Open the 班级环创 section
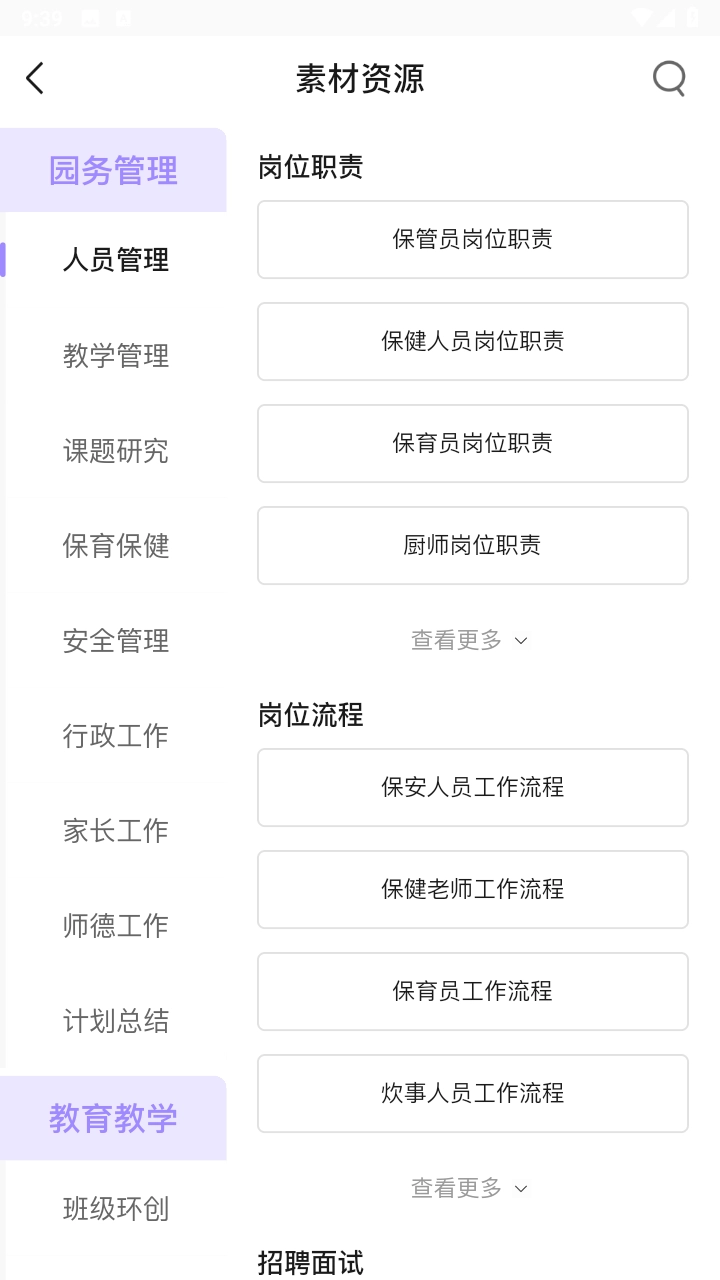Screen dimensions: 720x1280 pyautogui.click(x=116, y=1209)
